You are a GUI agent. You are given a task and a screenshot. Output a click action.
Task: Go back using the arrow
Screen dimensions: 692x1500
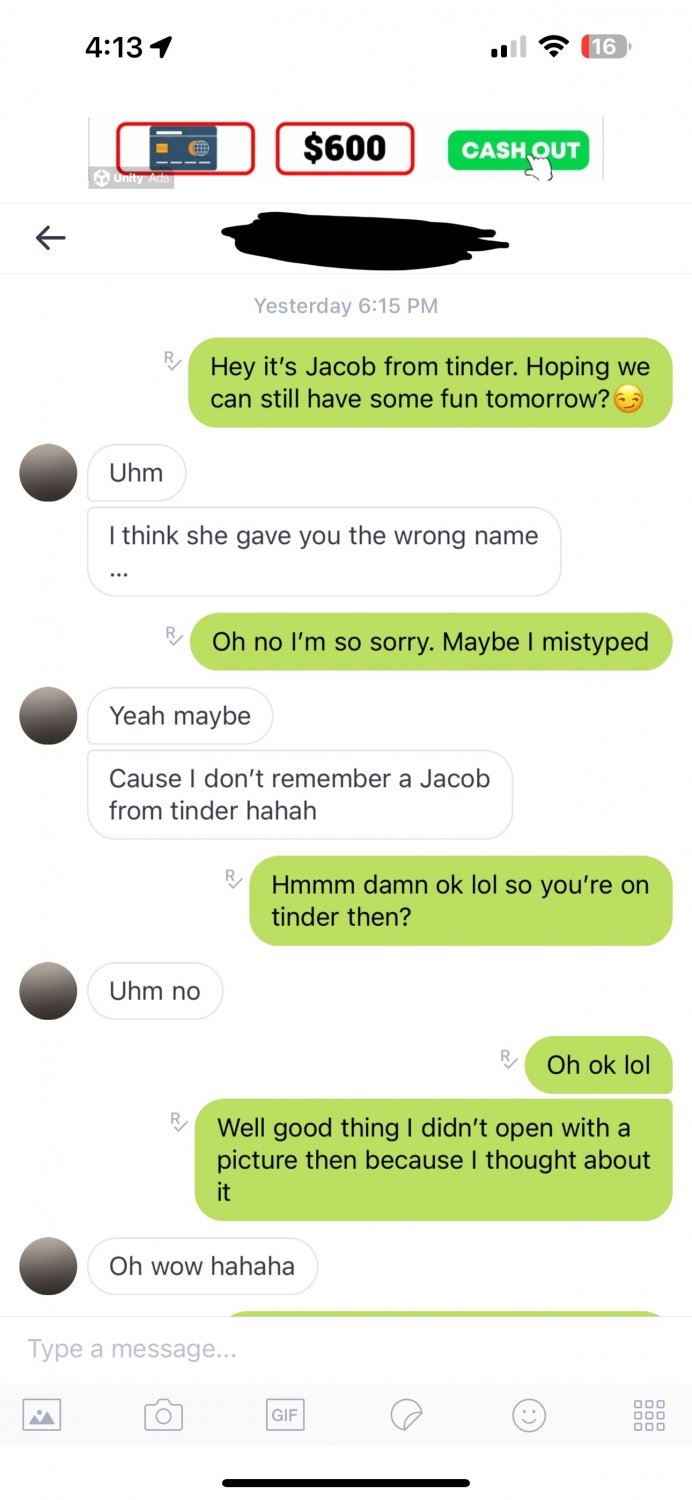tap(50, 237)
